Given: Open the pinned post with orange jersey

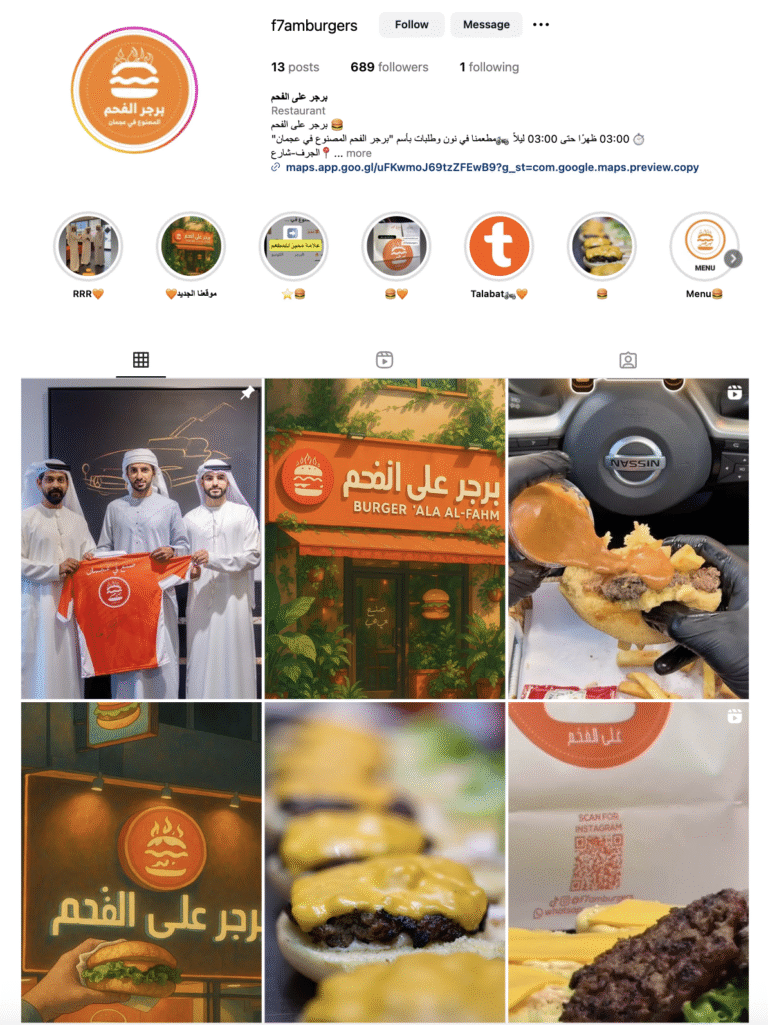Looking at the screenshot, I should click(141, 538).
